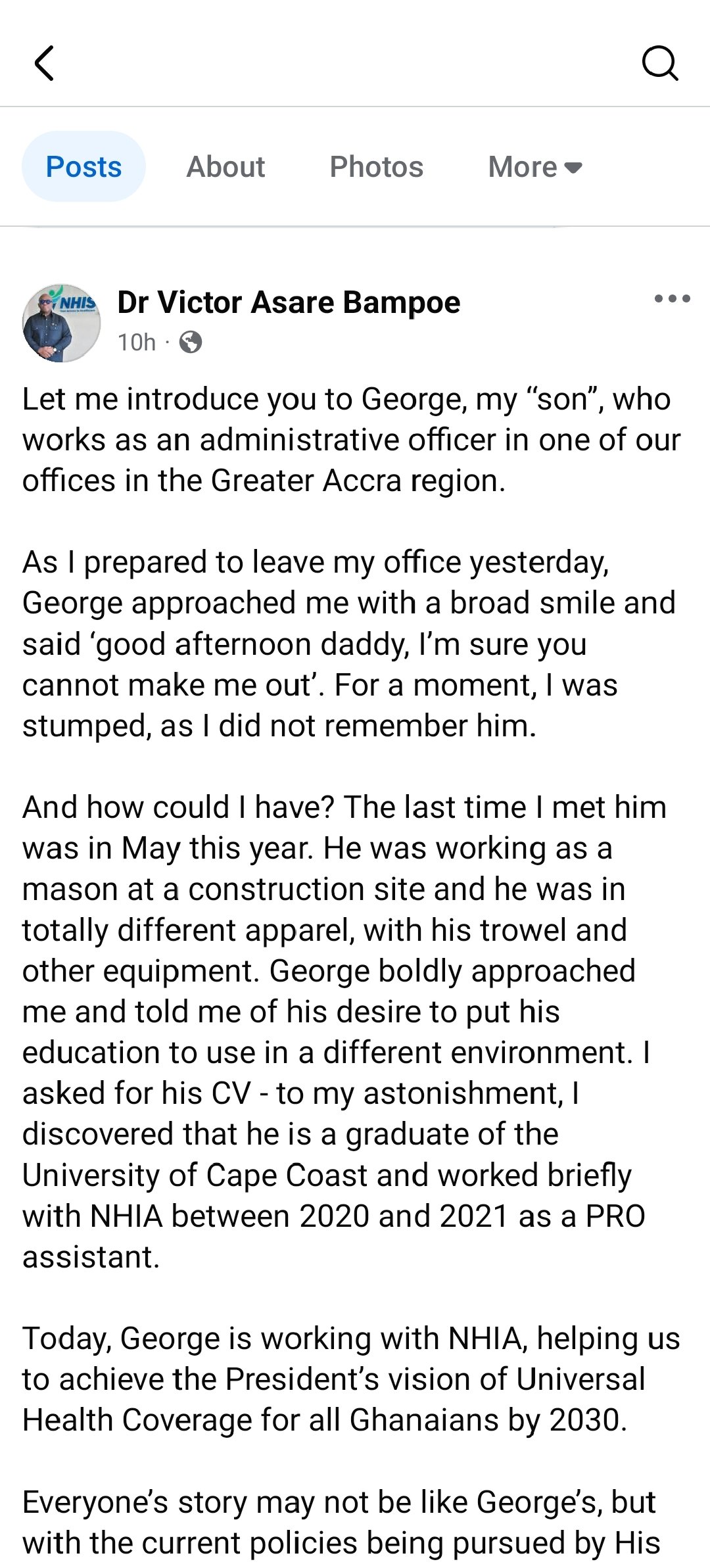The image size is (710, 1568).
Task: Open search with the magnifier icon
Action: (x=659, y=63)
